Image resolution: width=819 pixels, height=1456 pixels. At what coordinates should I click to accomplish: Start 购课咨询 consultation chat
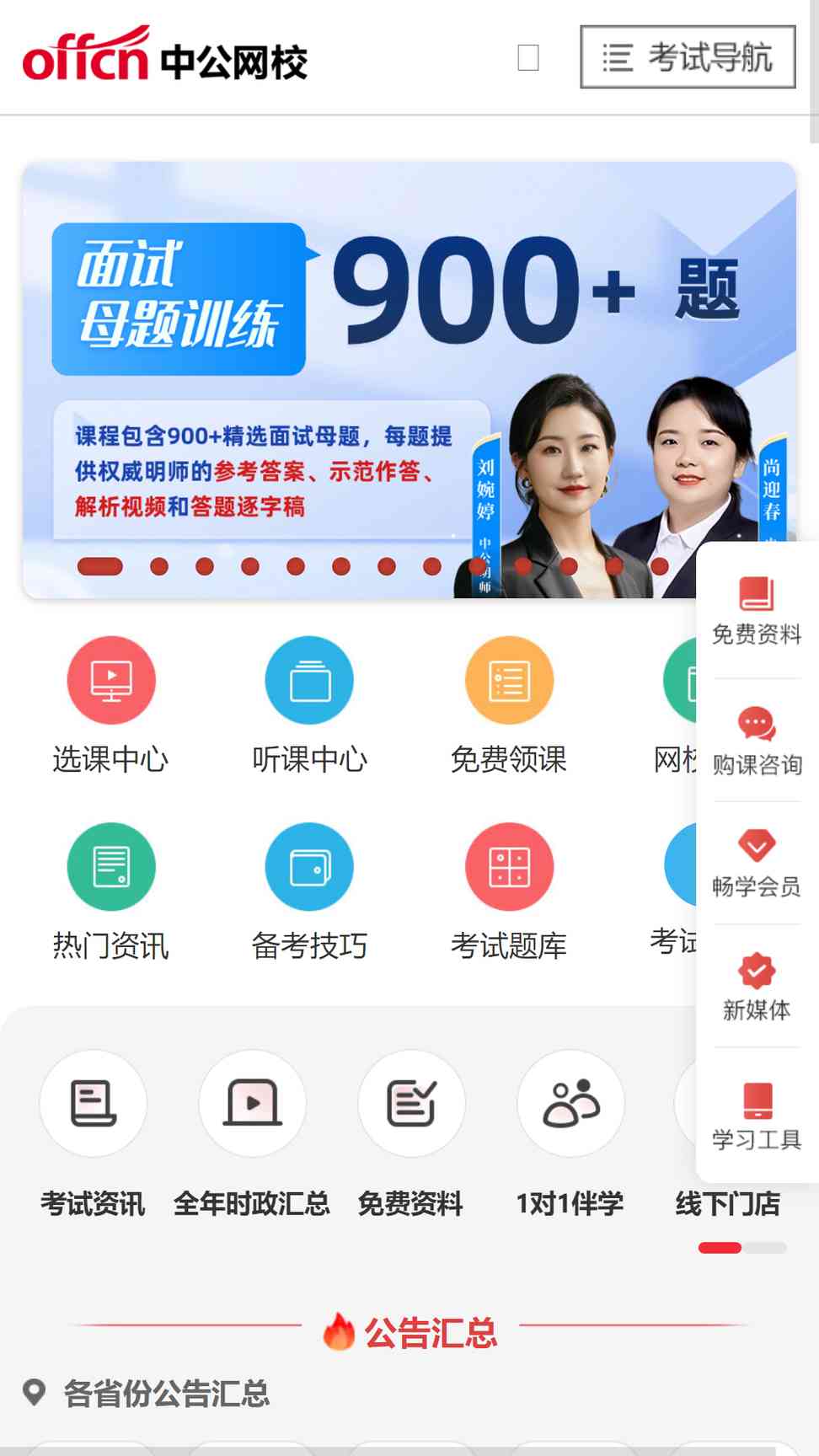pos(757,741)
